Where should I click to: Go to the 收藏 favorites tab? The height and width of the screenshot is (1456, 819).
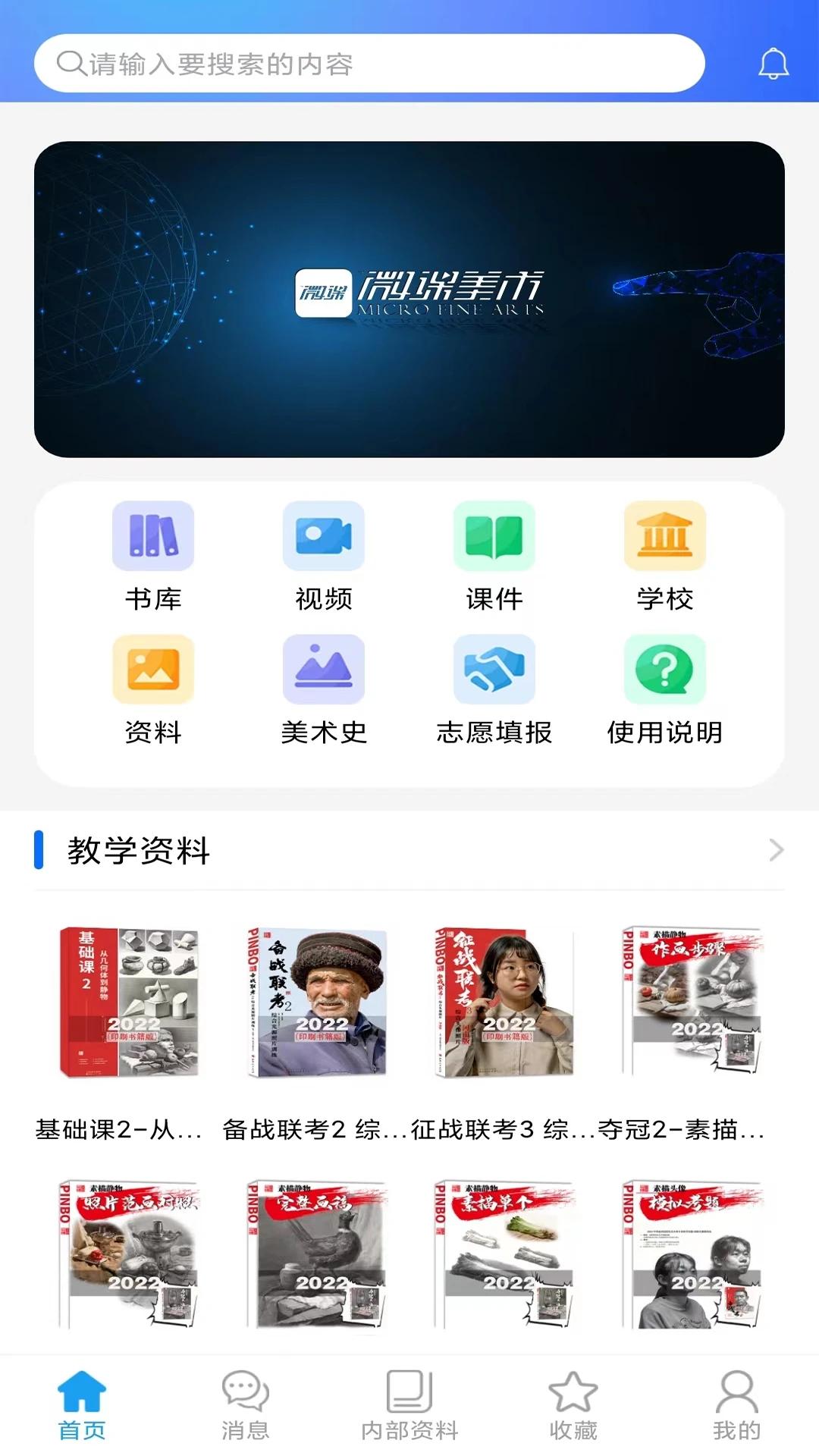tap(573, 1405)
